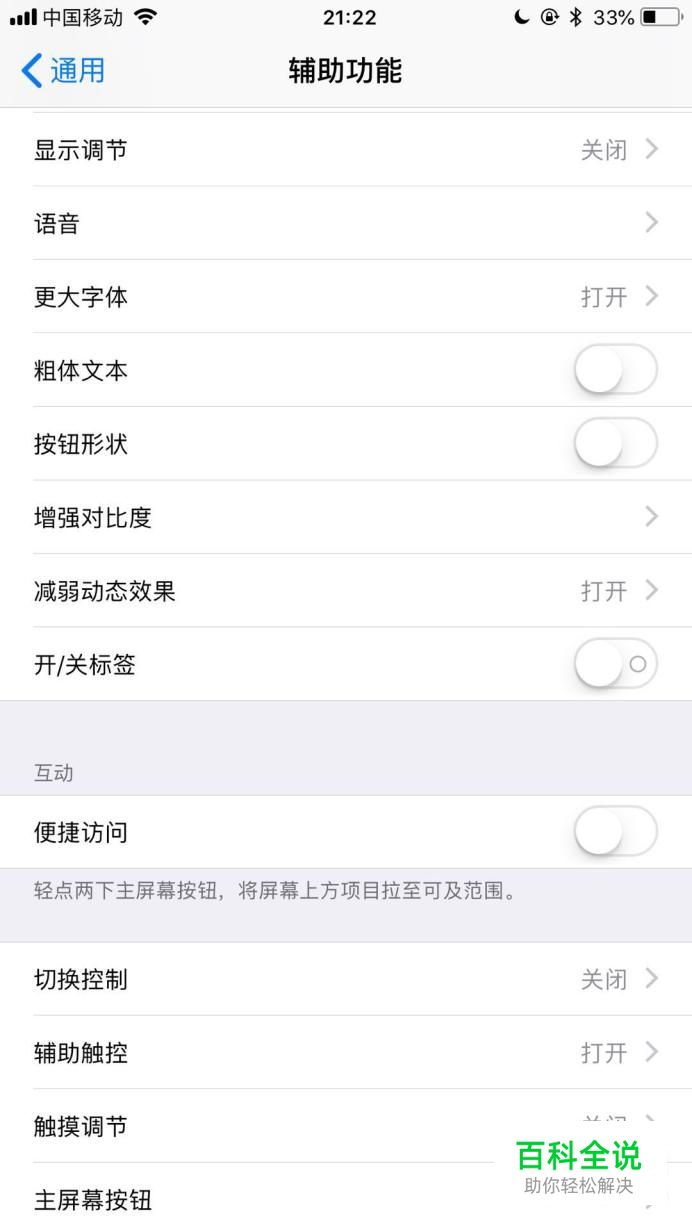692x1230 pixels.
Task: Go back to 通用 settings
Action: [x=63, y=70]
